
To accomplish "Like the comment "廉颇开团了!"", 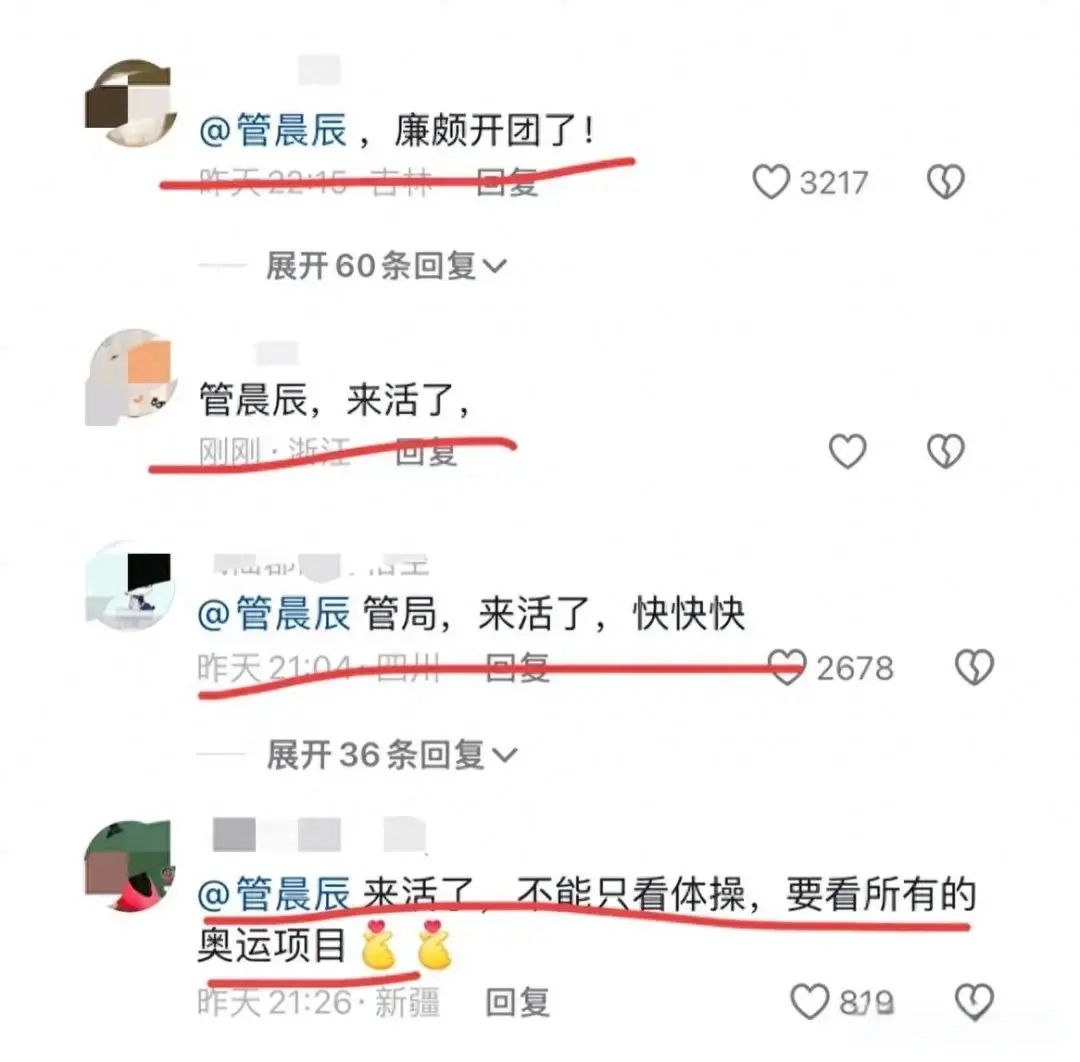I will click(x=771, y=182).
